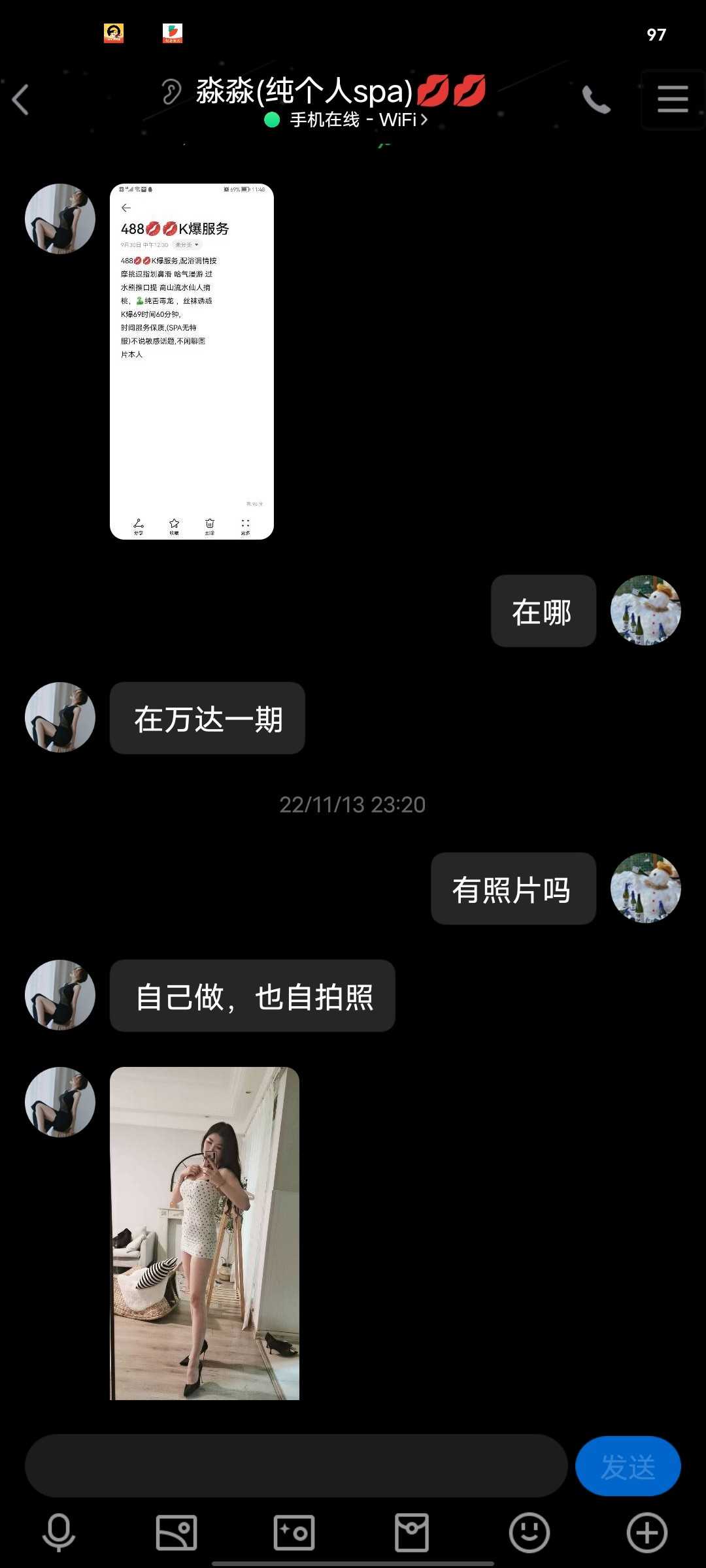706x1568 pixels.
Task: Tap the blue 发送 send button
Action: [x=628, y=1467]
